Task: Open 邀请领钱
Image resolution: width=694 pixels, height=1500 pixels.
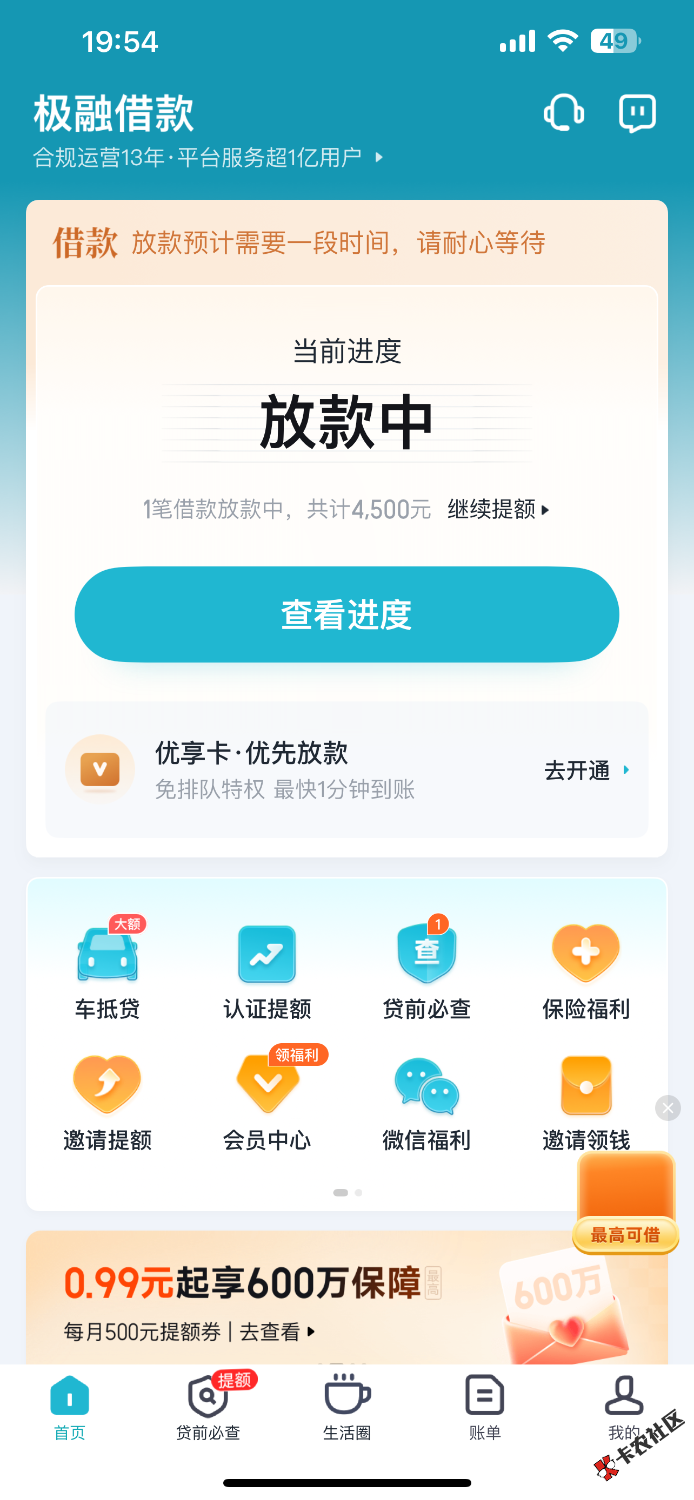Action: [x=586, y=1101]
